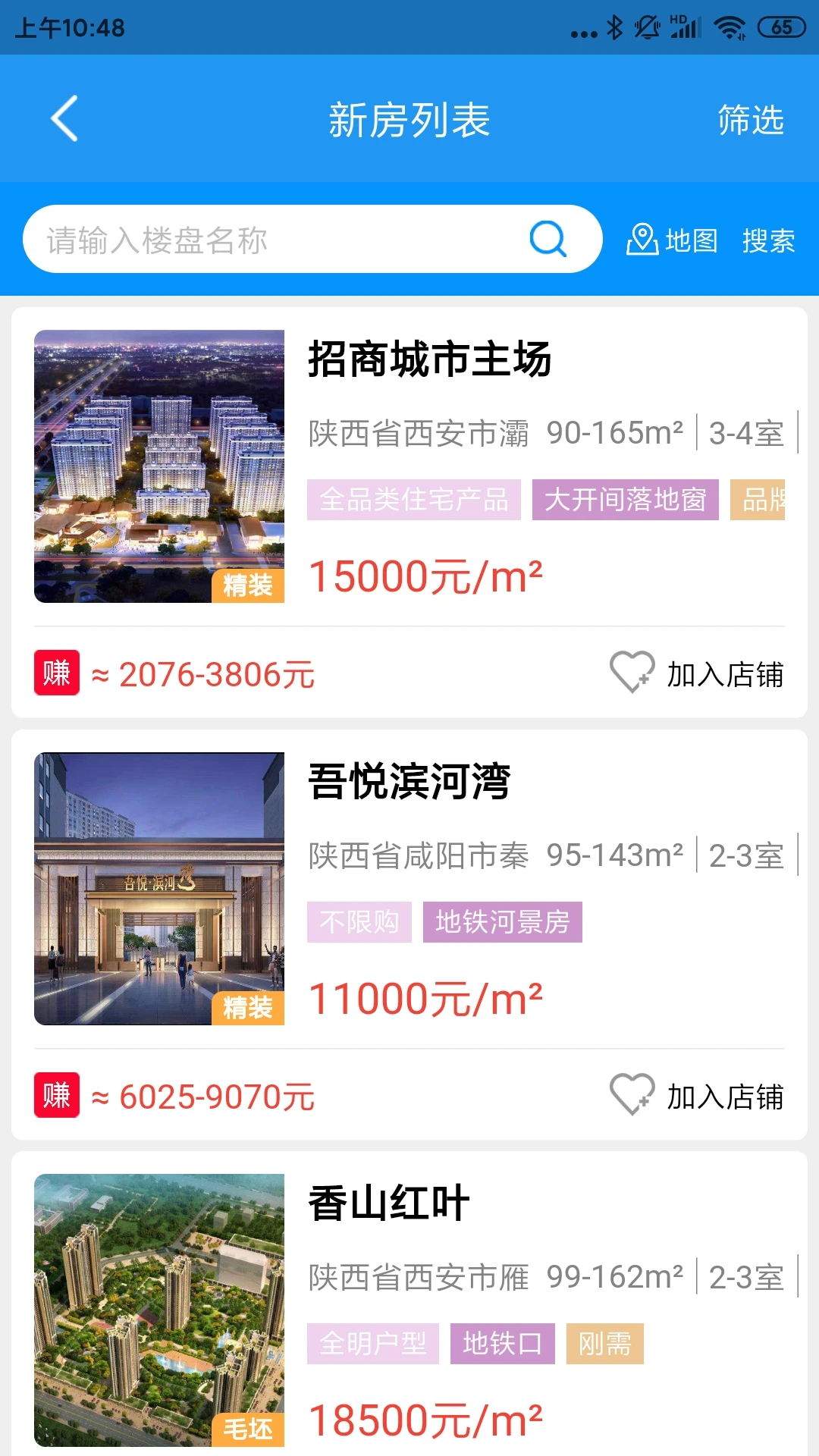Tap the back arrow to go back

click(64, 119)
